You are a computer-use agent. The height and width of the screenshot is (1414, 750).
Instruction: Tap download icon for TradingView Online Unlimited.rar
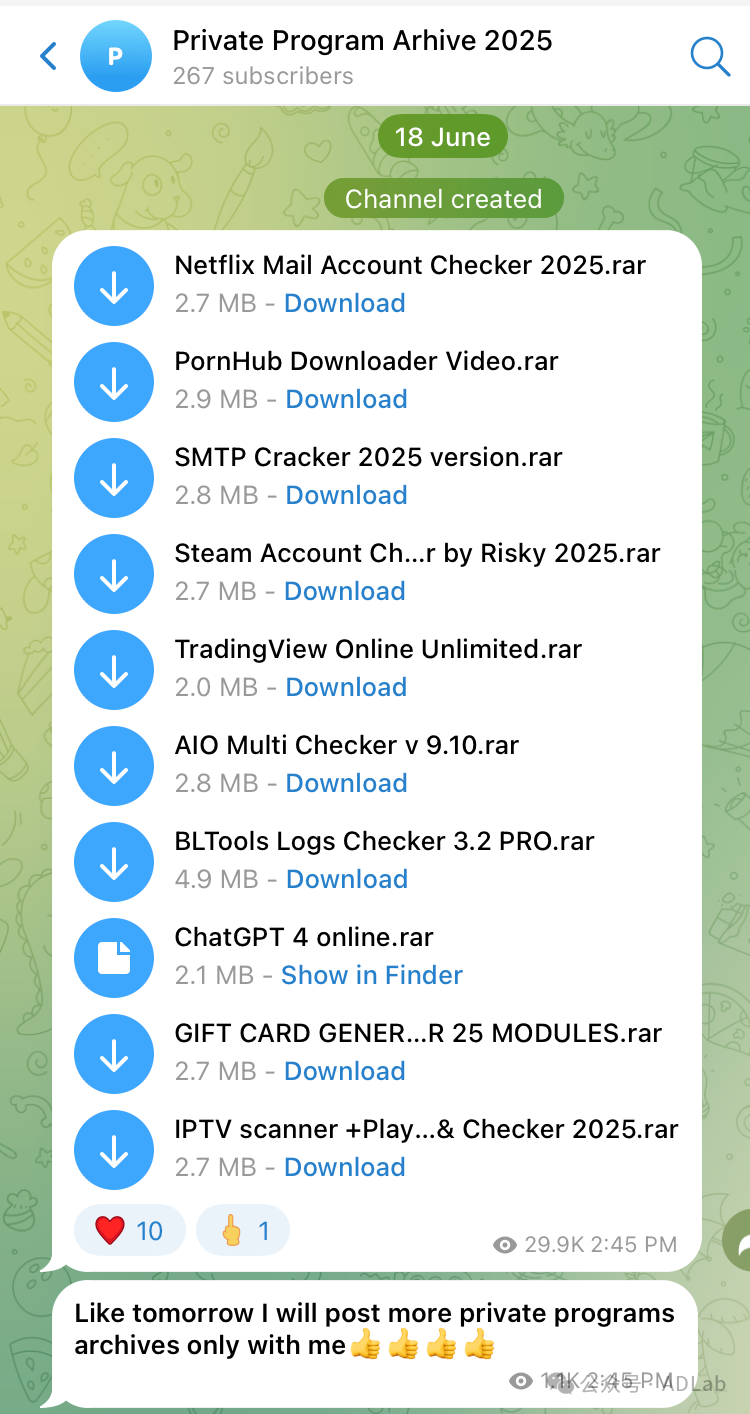coord(114,670)
